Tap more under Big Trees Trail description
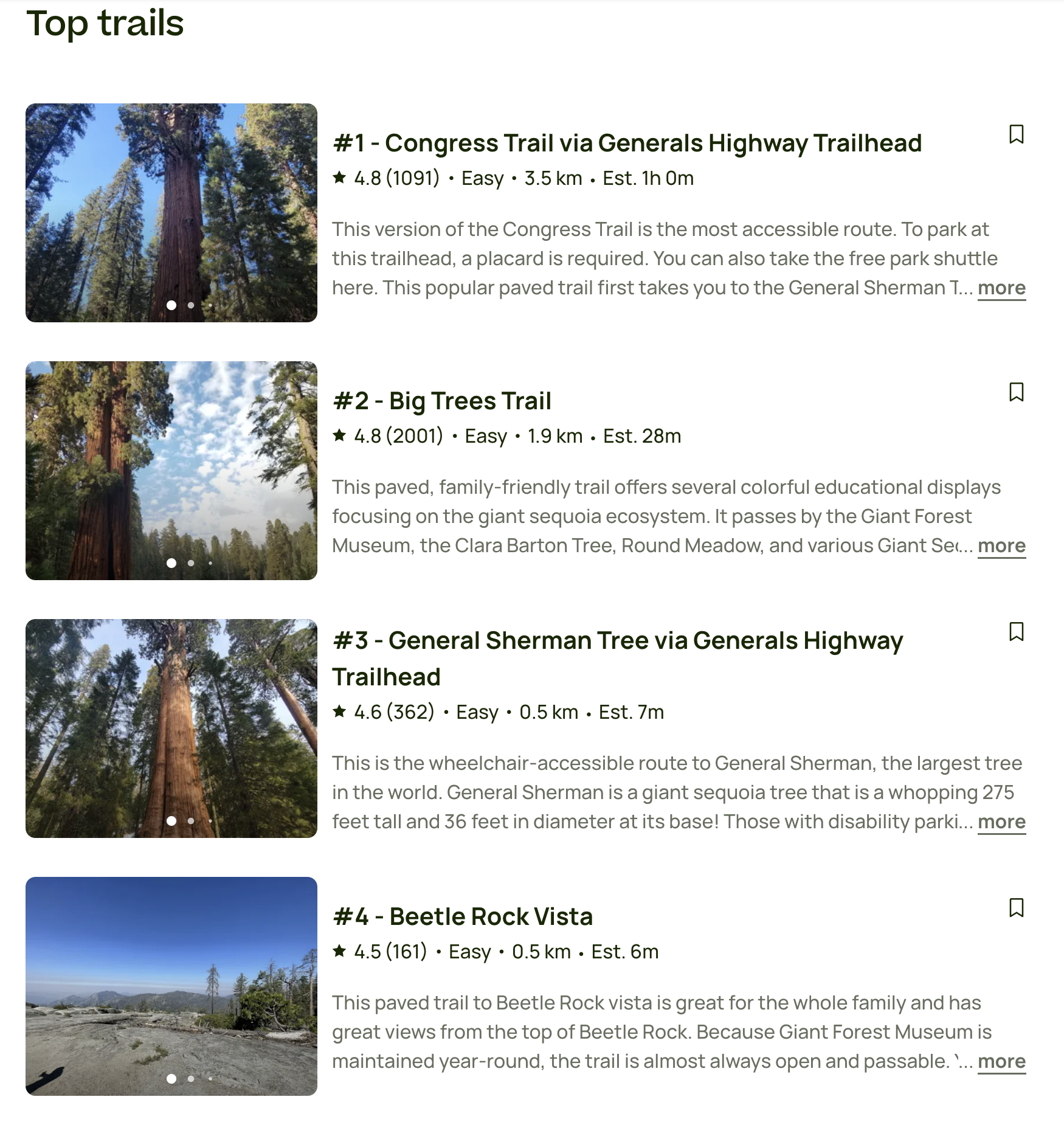Viewport: 1064px width, 1125px height. click(x=1001, y=545)
